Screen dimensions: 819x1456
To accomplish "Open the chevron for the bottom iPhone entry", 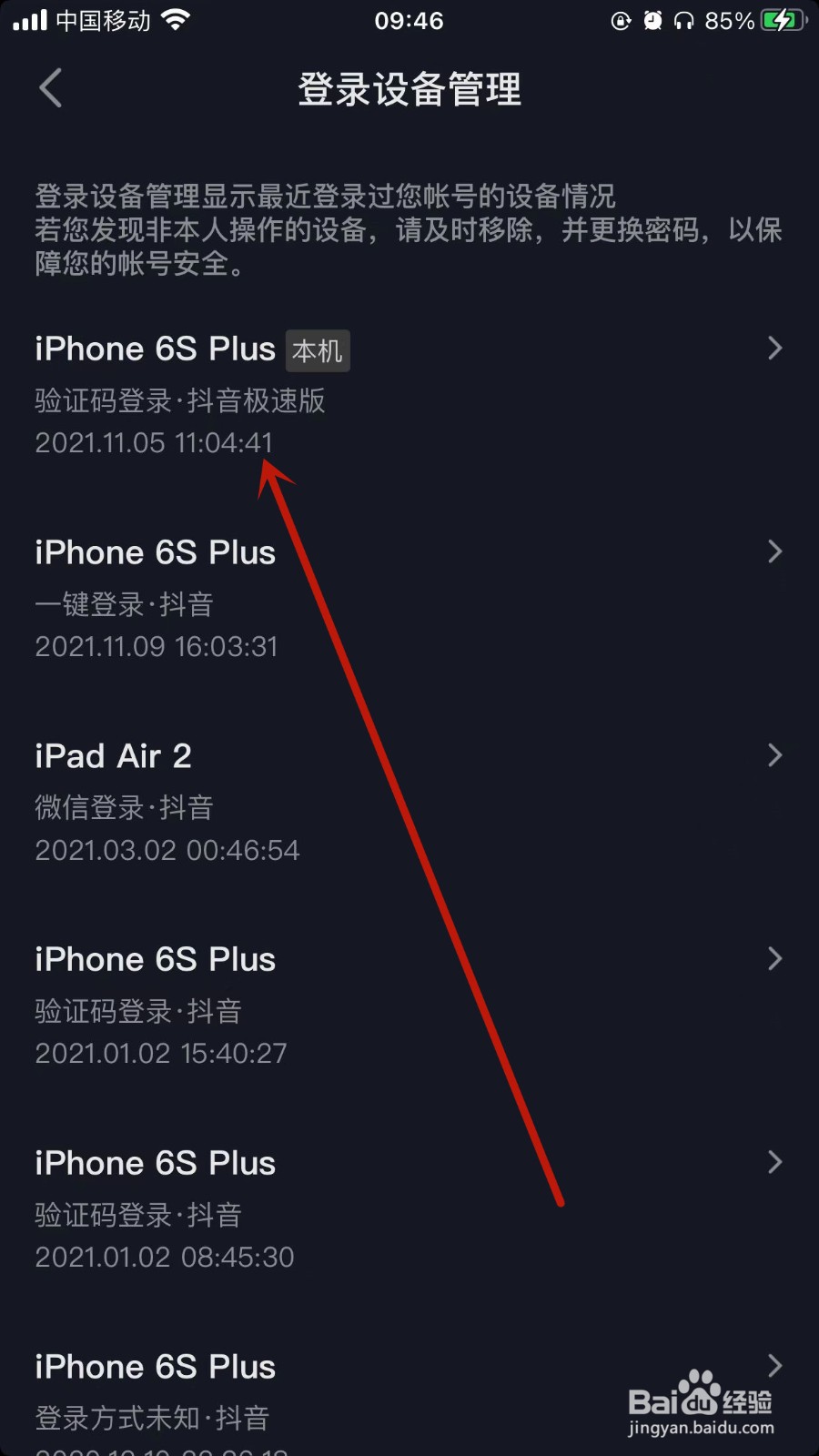I will 774,1366.
